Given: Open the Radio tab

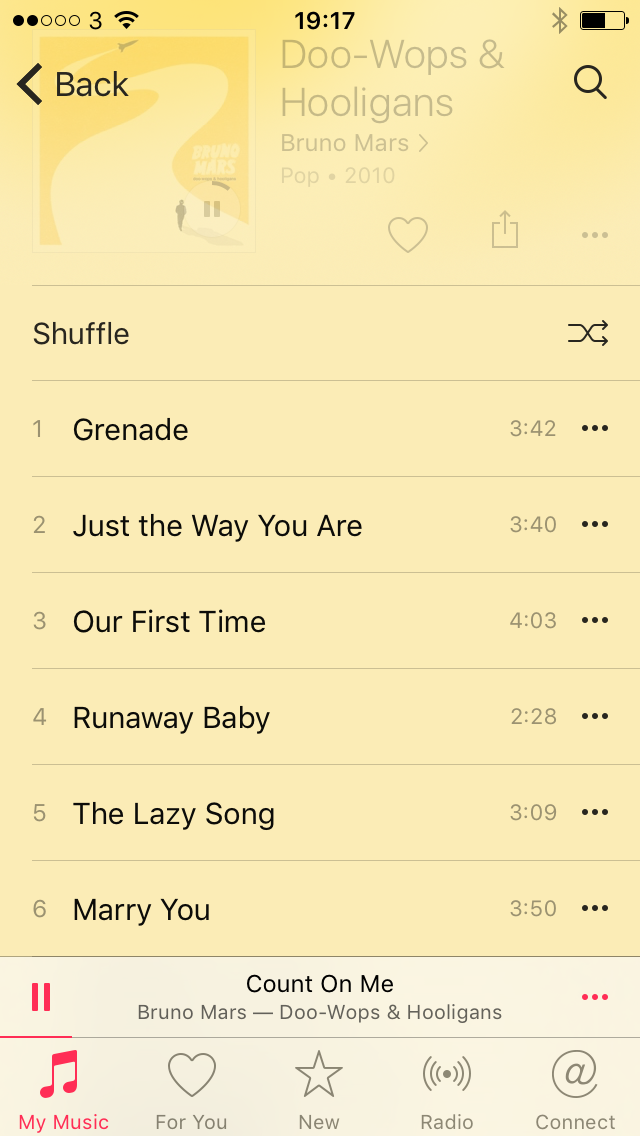Looking at the screenshot, I should (447, 1090).
